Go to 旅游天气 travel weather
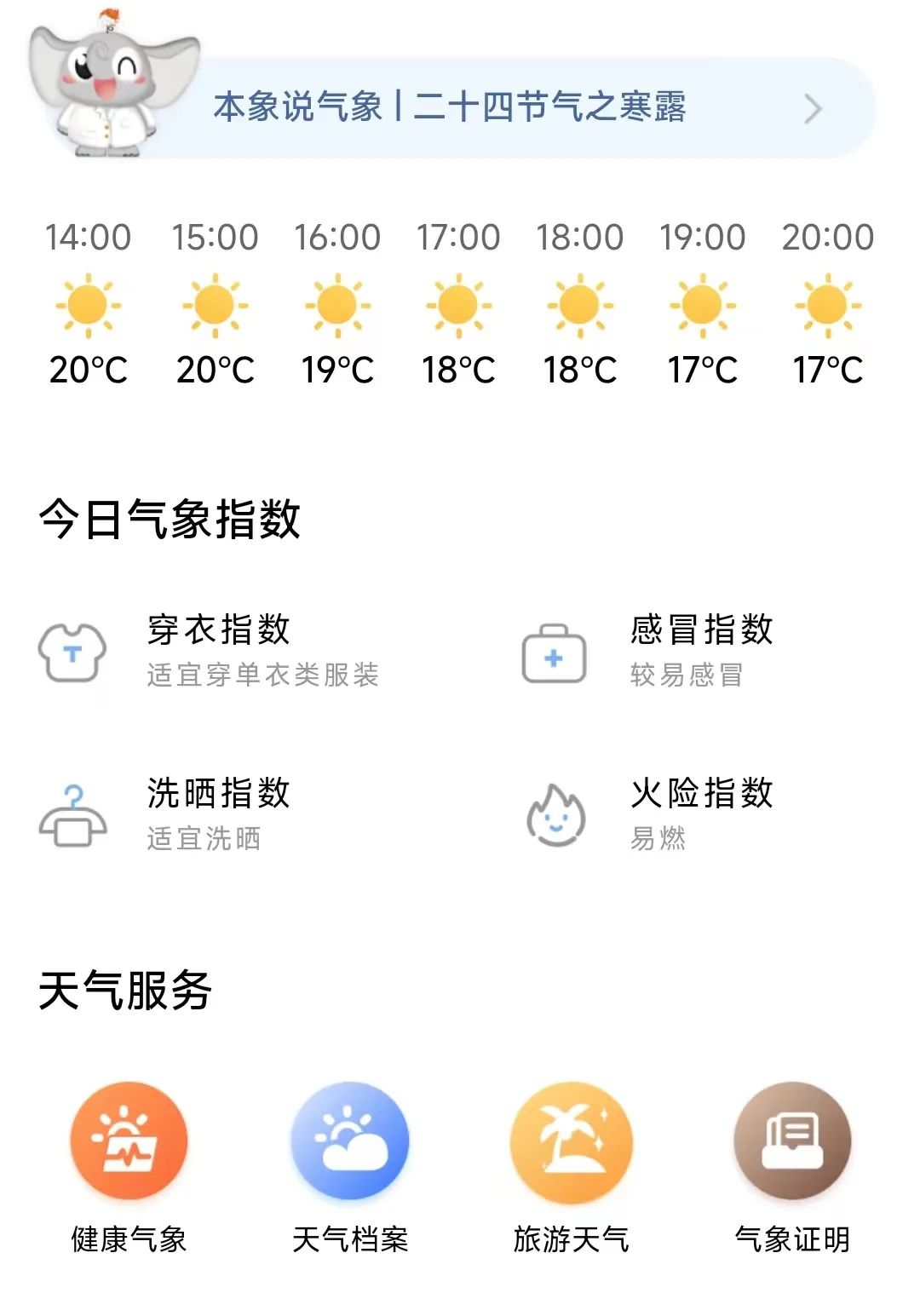 [x=571, y=1141]
